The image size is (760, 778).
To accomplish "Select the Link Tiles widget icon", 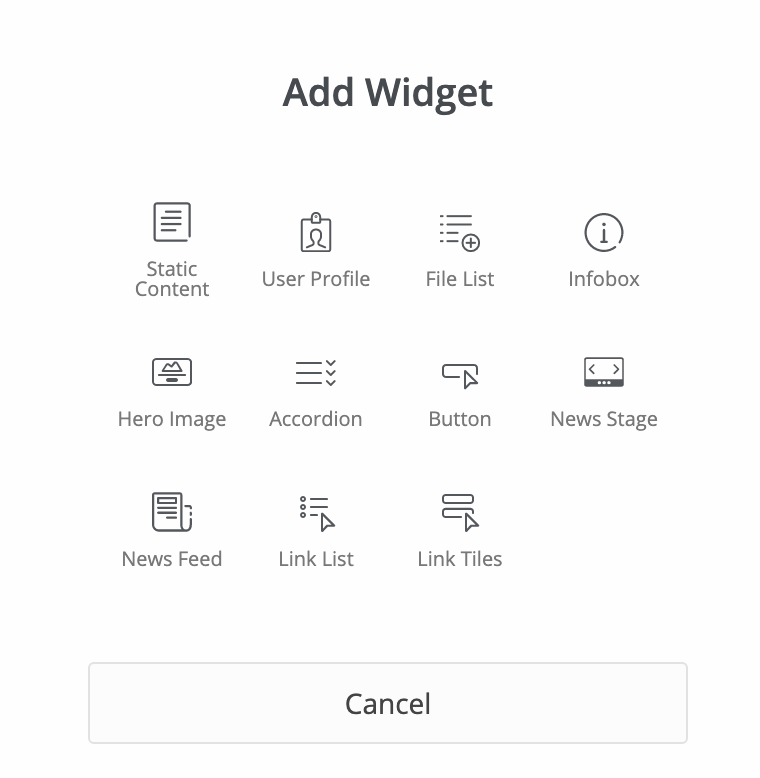I will pos(460,512).
